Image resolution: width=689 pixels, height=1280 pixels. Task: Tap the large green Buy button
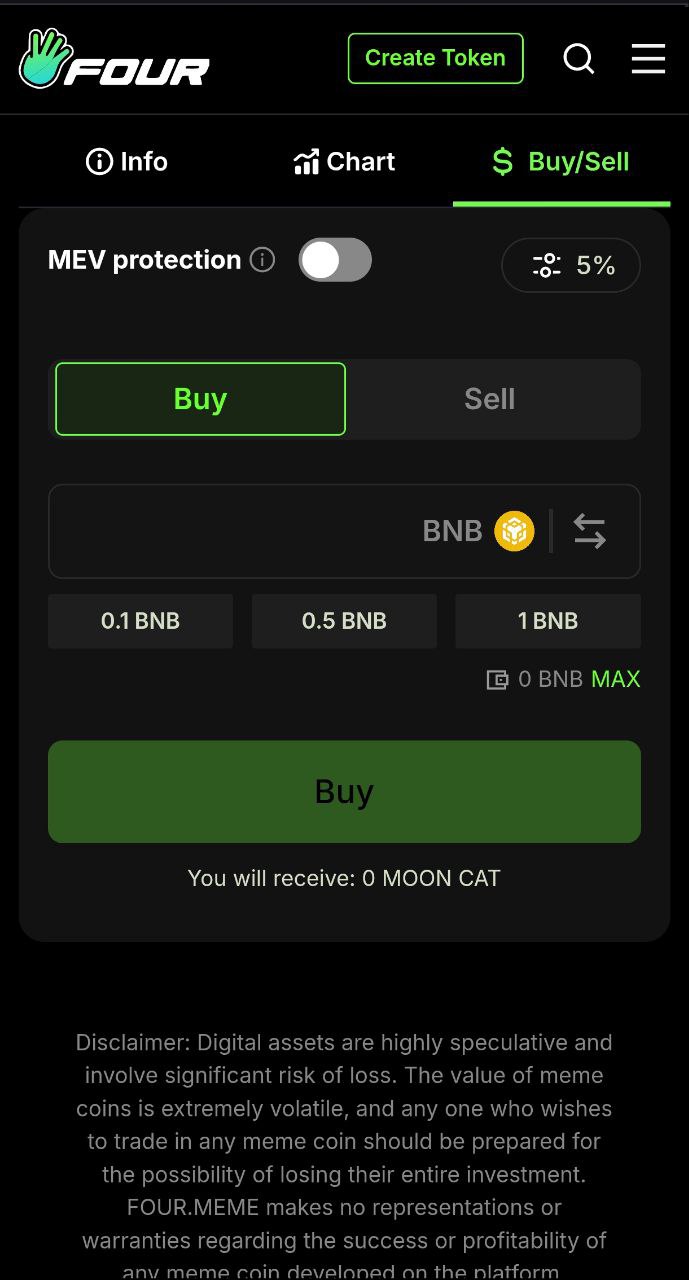344,791
